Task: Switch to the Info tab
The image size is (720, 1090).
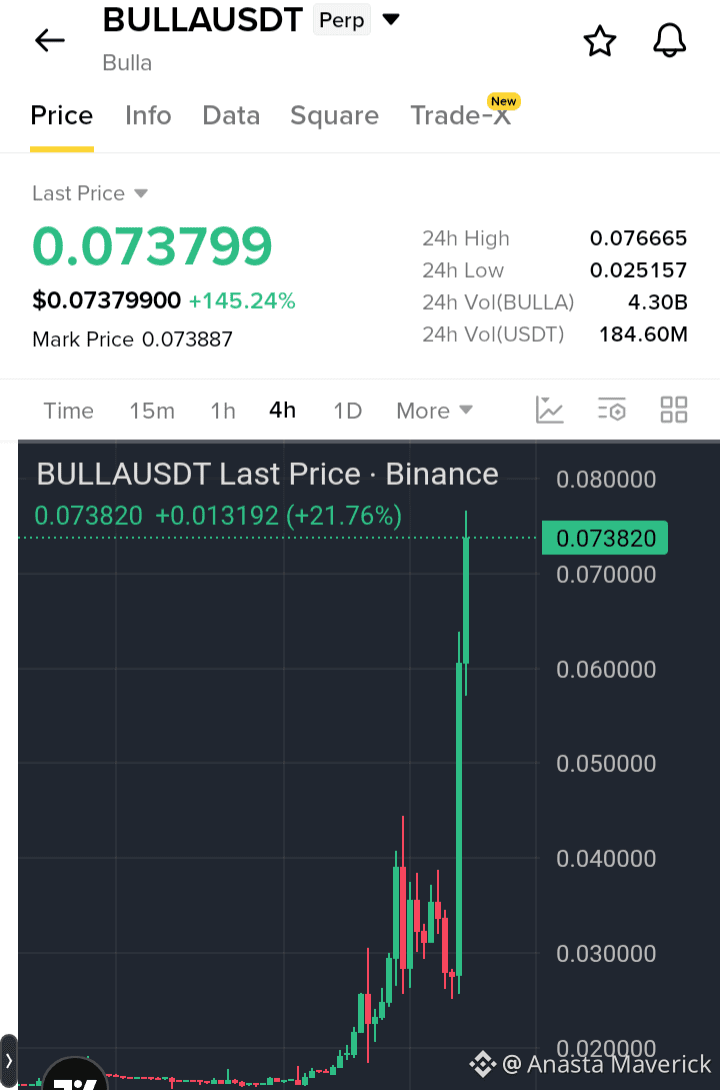Action: click(148, 115)
